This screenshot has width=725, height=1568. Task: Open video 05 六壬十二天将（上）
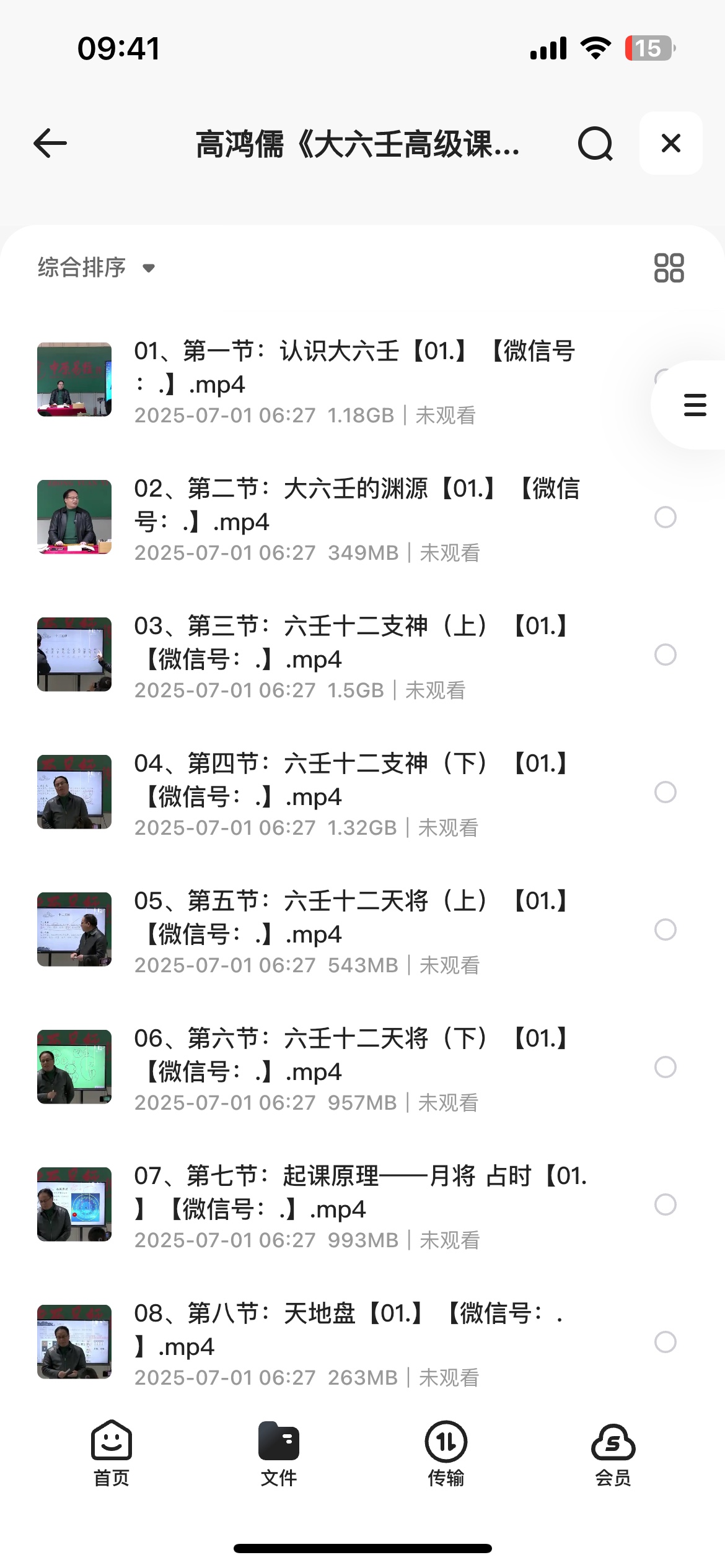353,918
